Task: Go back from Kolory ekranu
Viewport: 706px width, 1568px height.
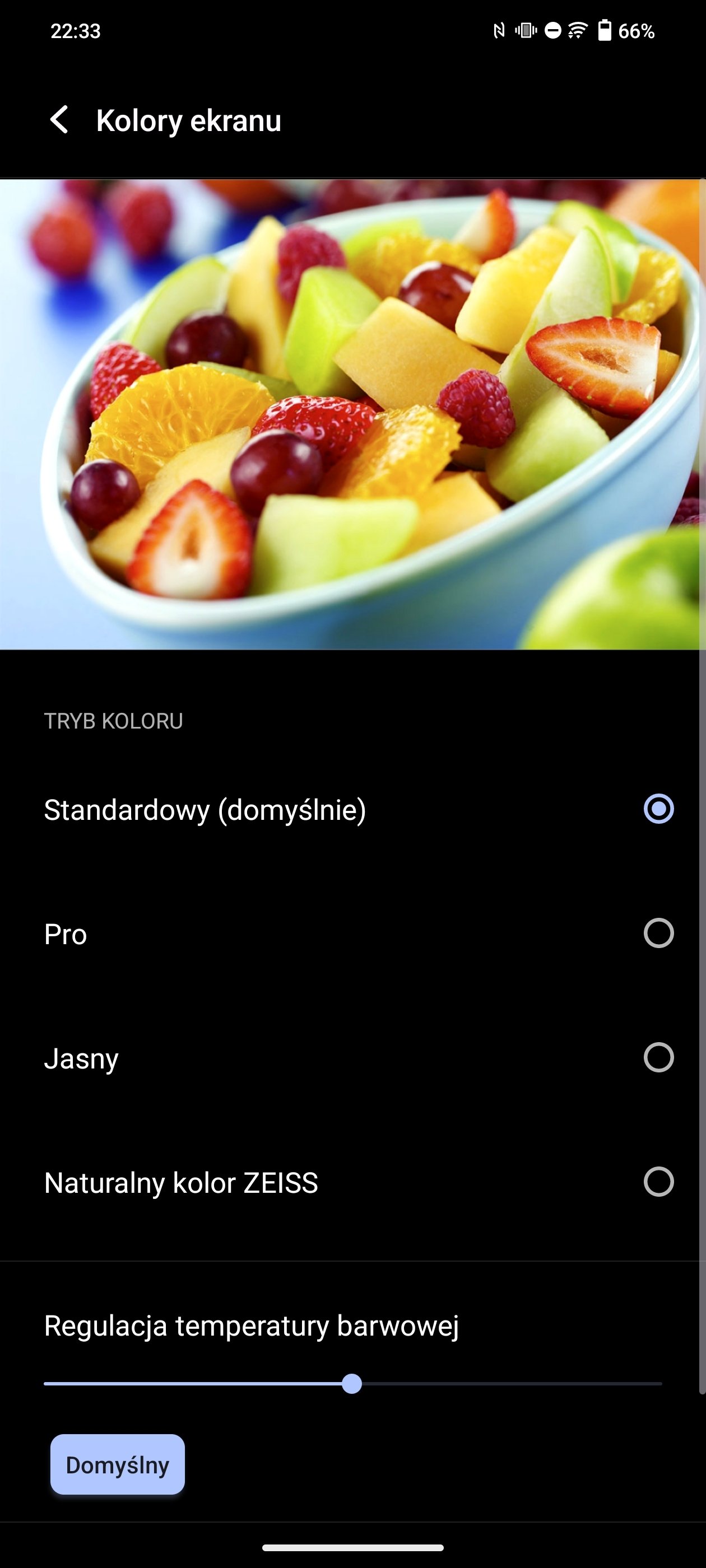Action: (59, 120)
